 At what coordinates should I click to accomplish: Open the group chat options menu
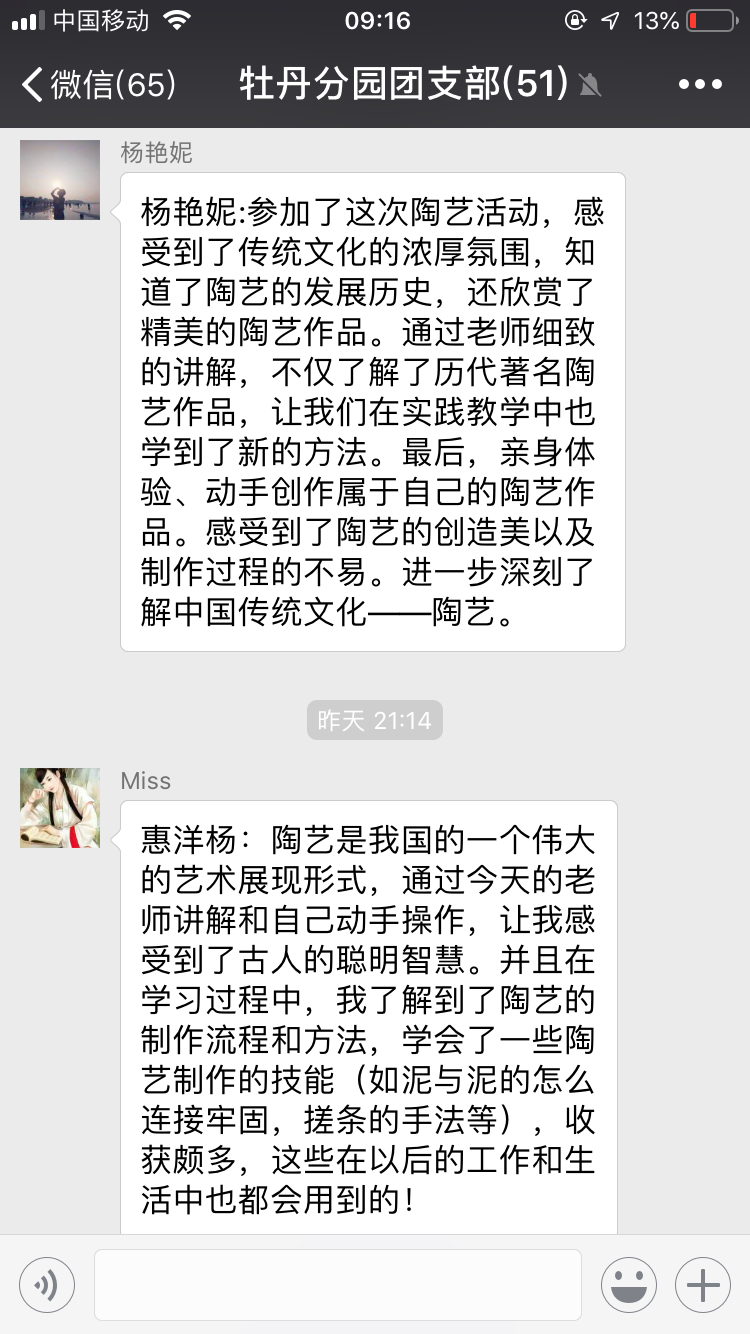click(x=700, y=84)
